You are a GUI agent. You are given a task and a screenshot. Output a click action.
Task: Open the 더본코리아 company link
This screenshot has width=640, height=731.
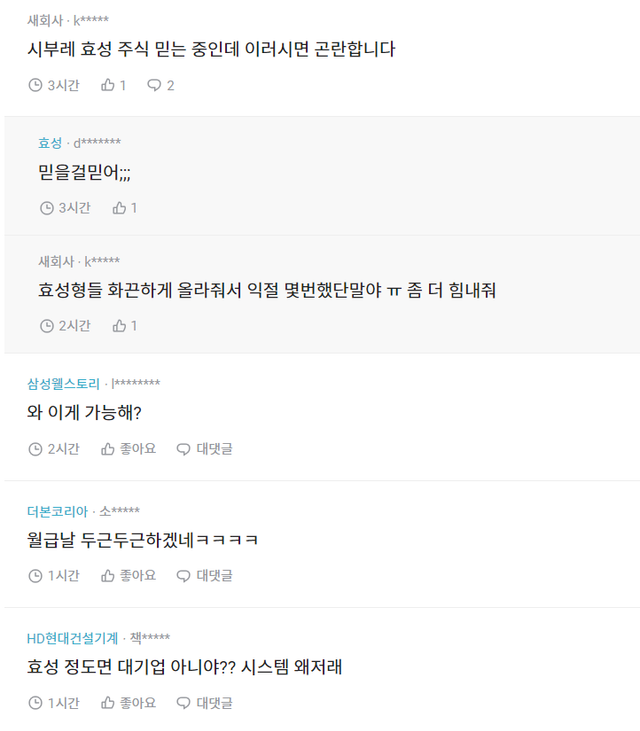click(x=57, y=511)
